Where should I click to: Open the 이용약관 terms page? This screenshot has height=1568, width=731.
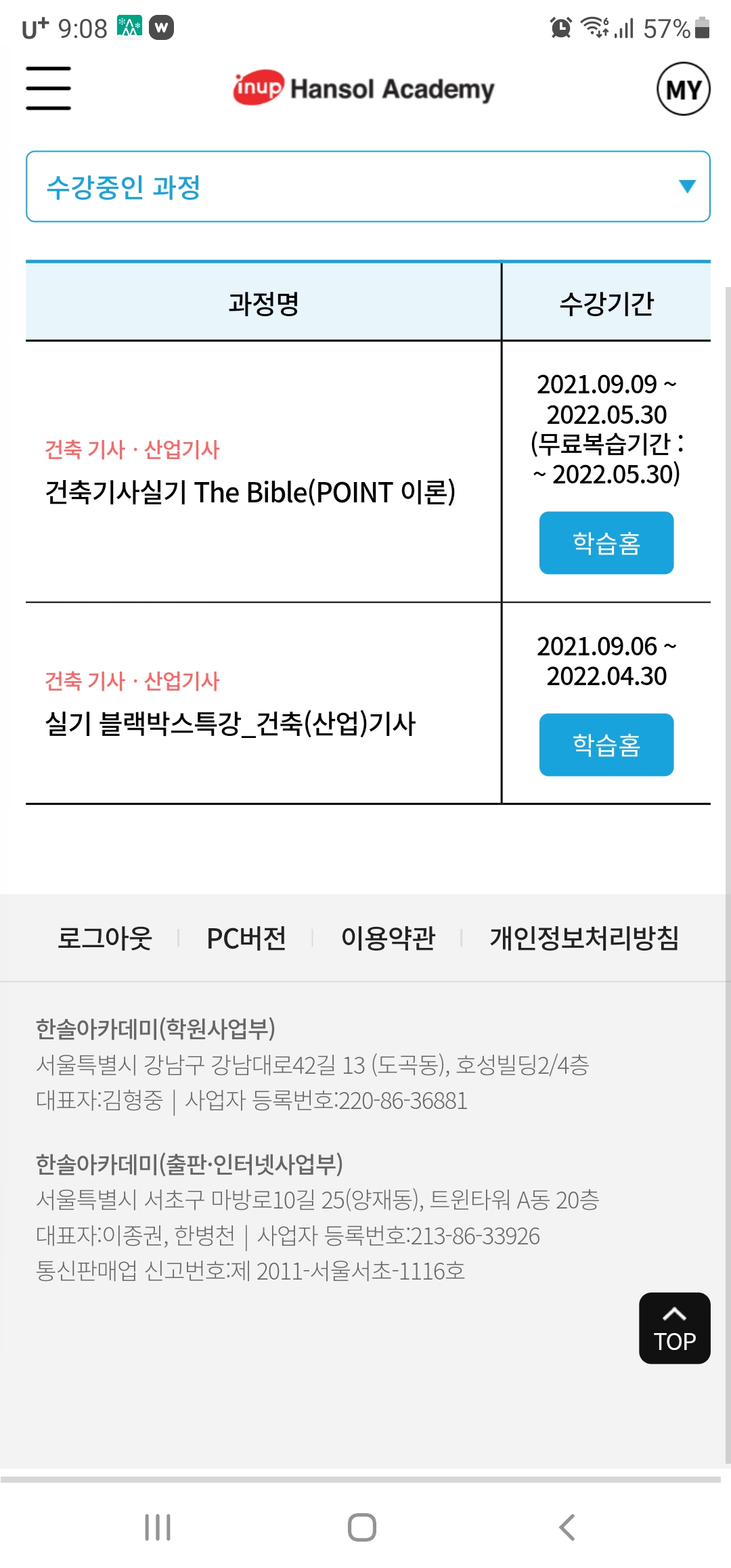pos(388,938)
